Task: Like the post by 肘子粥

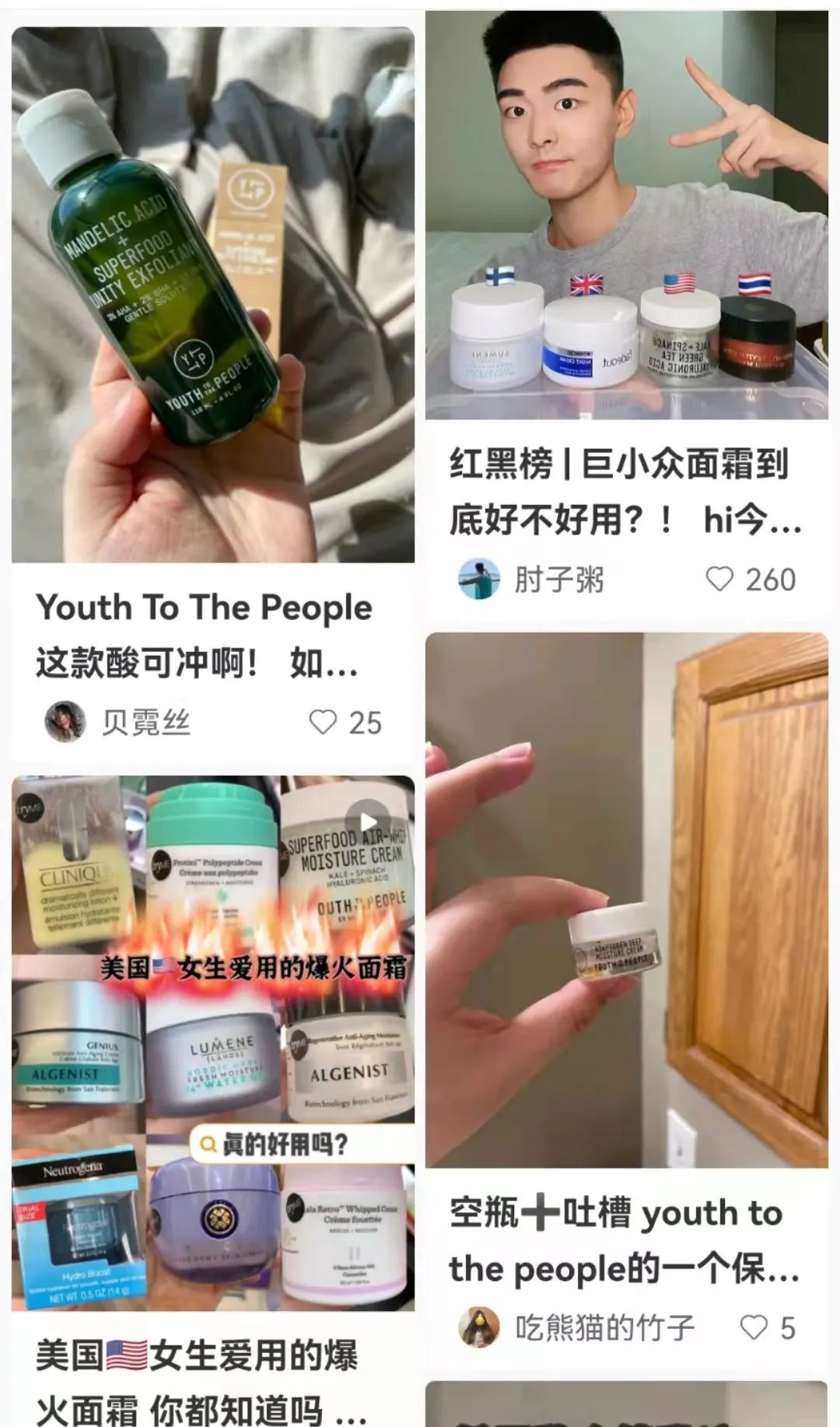Action: [x=719, y=579]
